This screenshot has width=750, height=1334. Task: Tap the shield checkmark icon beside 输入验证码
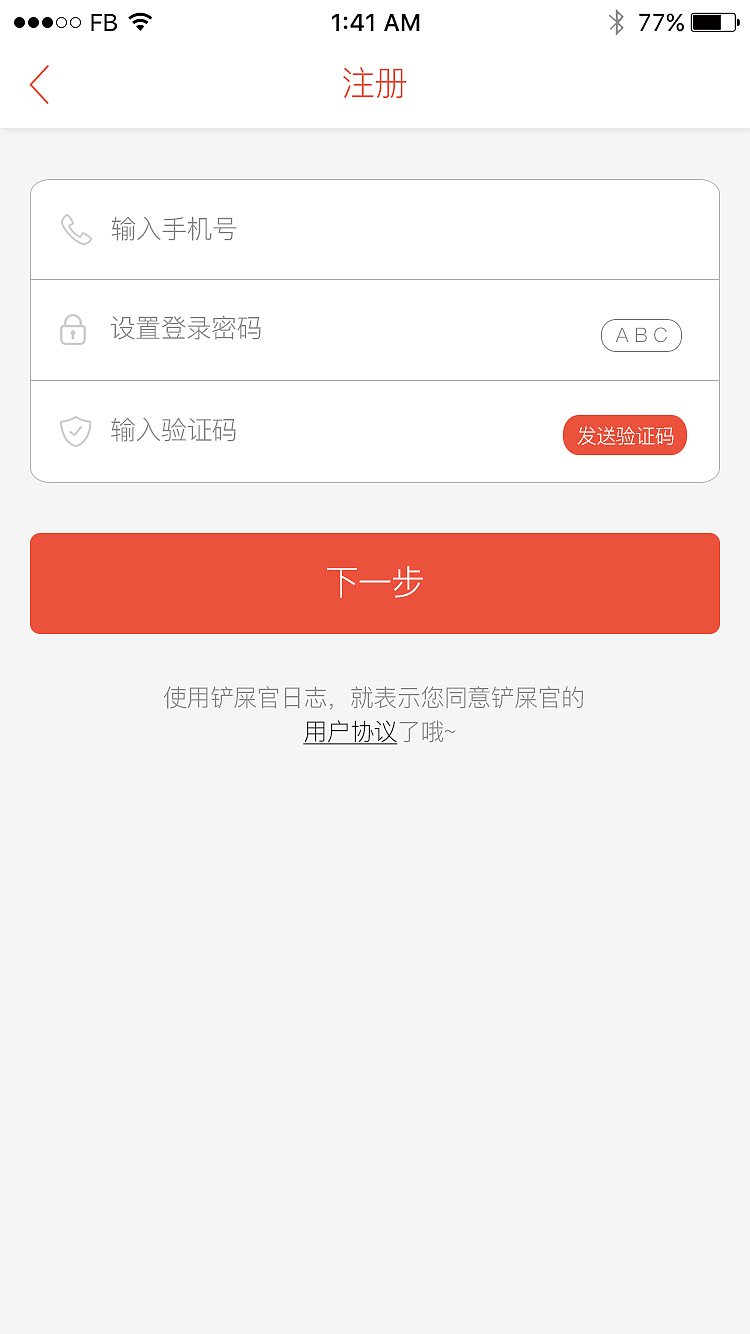coord(75,431)
